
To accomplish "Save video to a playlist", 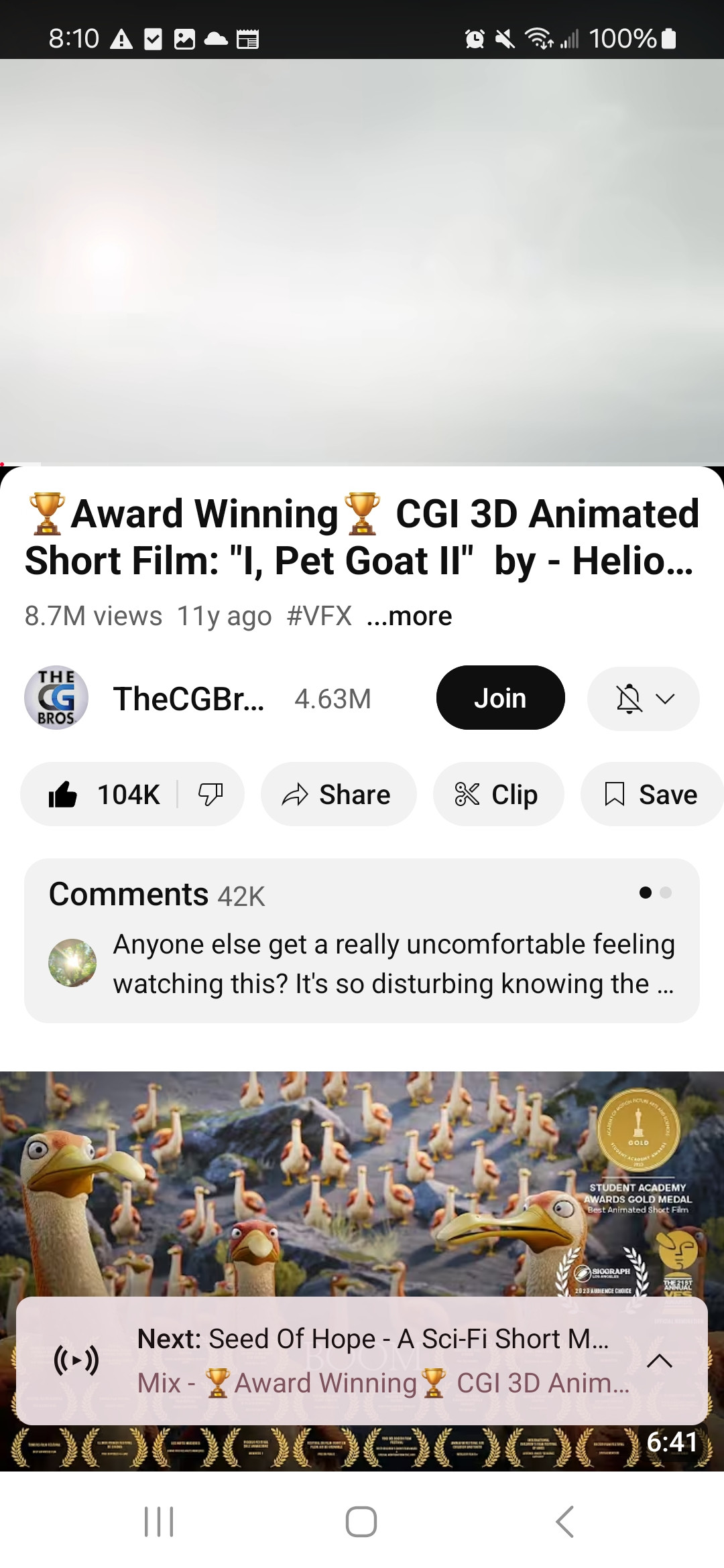I will point(652,795).
